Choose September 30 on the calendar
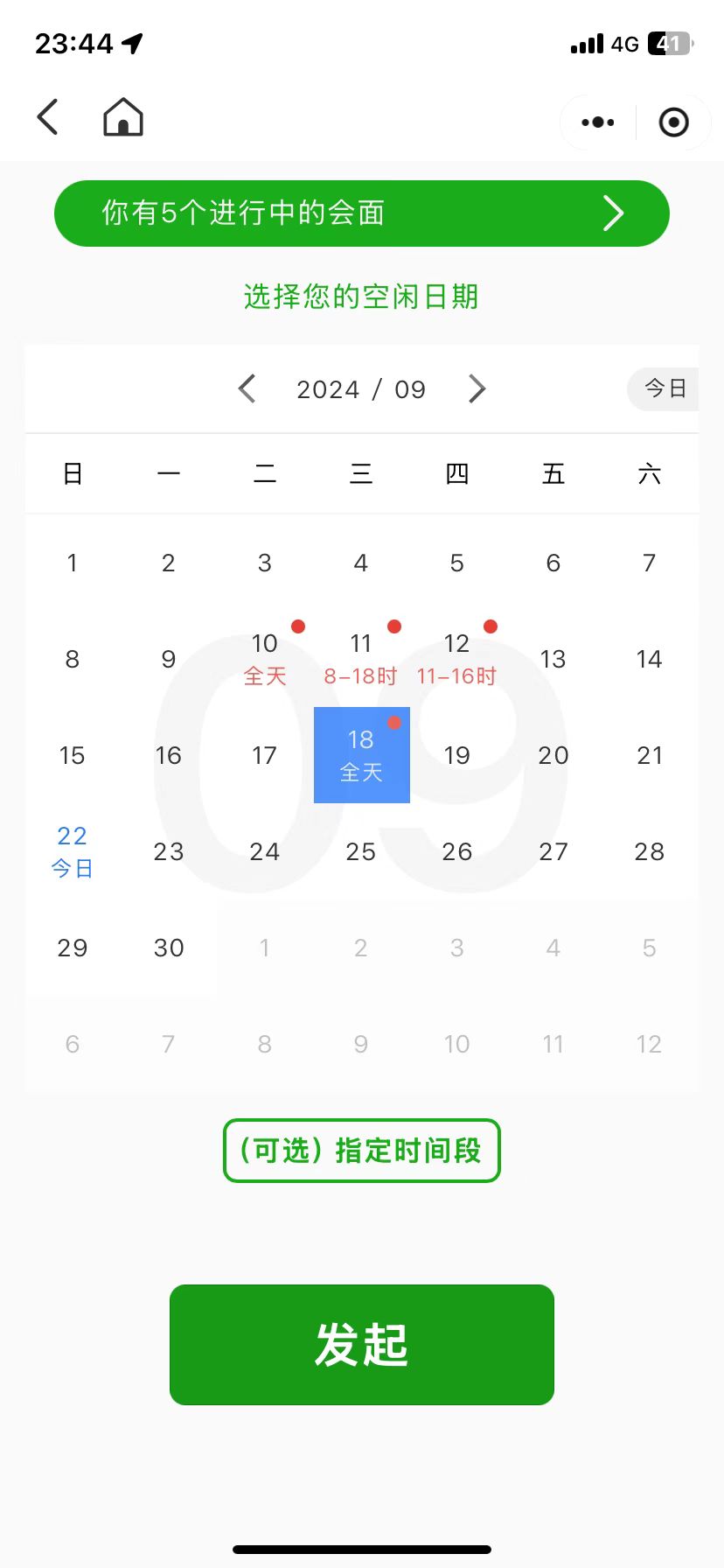The width and height of the screenshot is (724, 1568). coord(169,948)
